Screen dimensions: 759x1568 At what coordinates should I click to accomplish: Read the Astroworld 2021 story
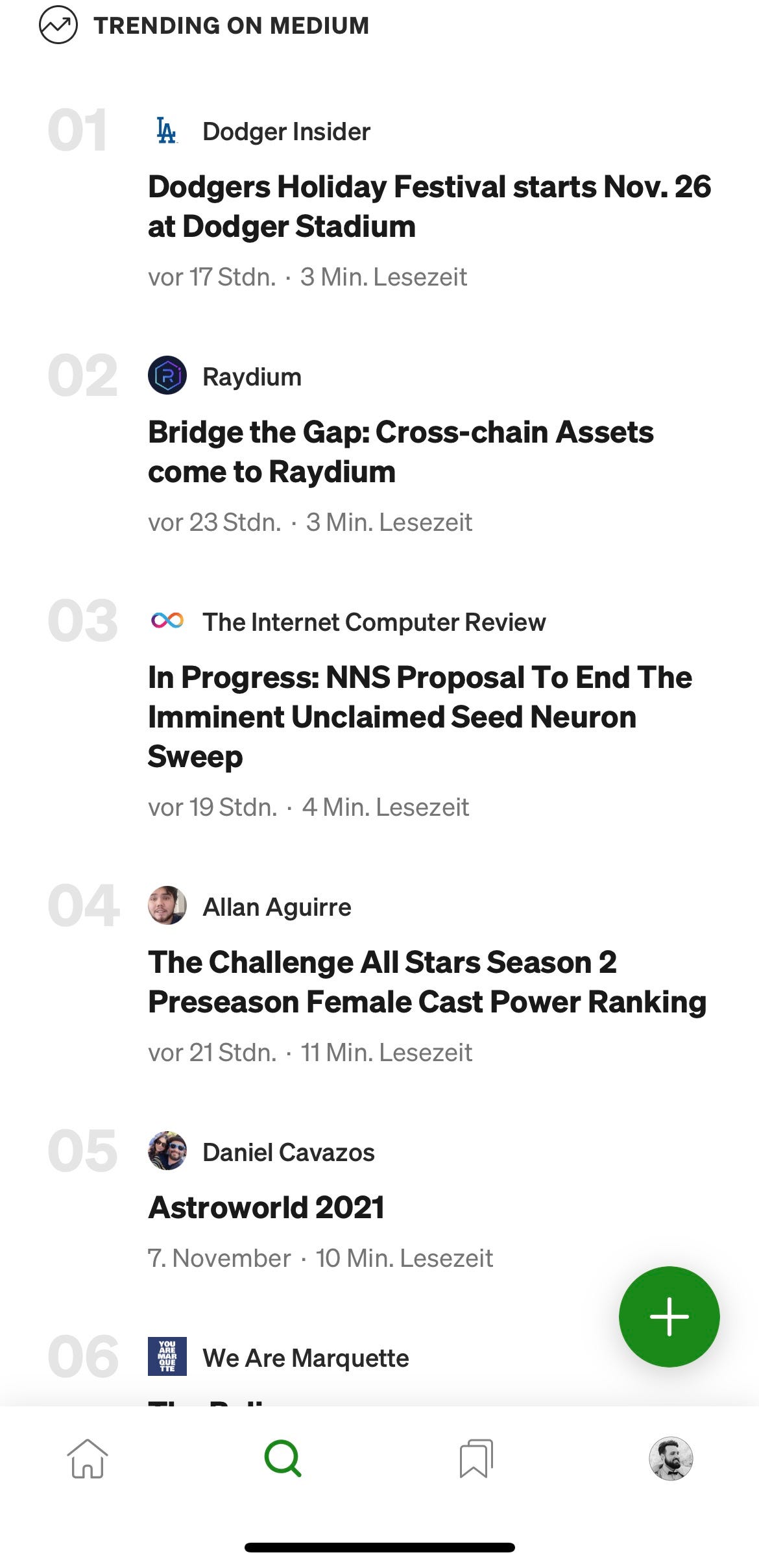266,1208
